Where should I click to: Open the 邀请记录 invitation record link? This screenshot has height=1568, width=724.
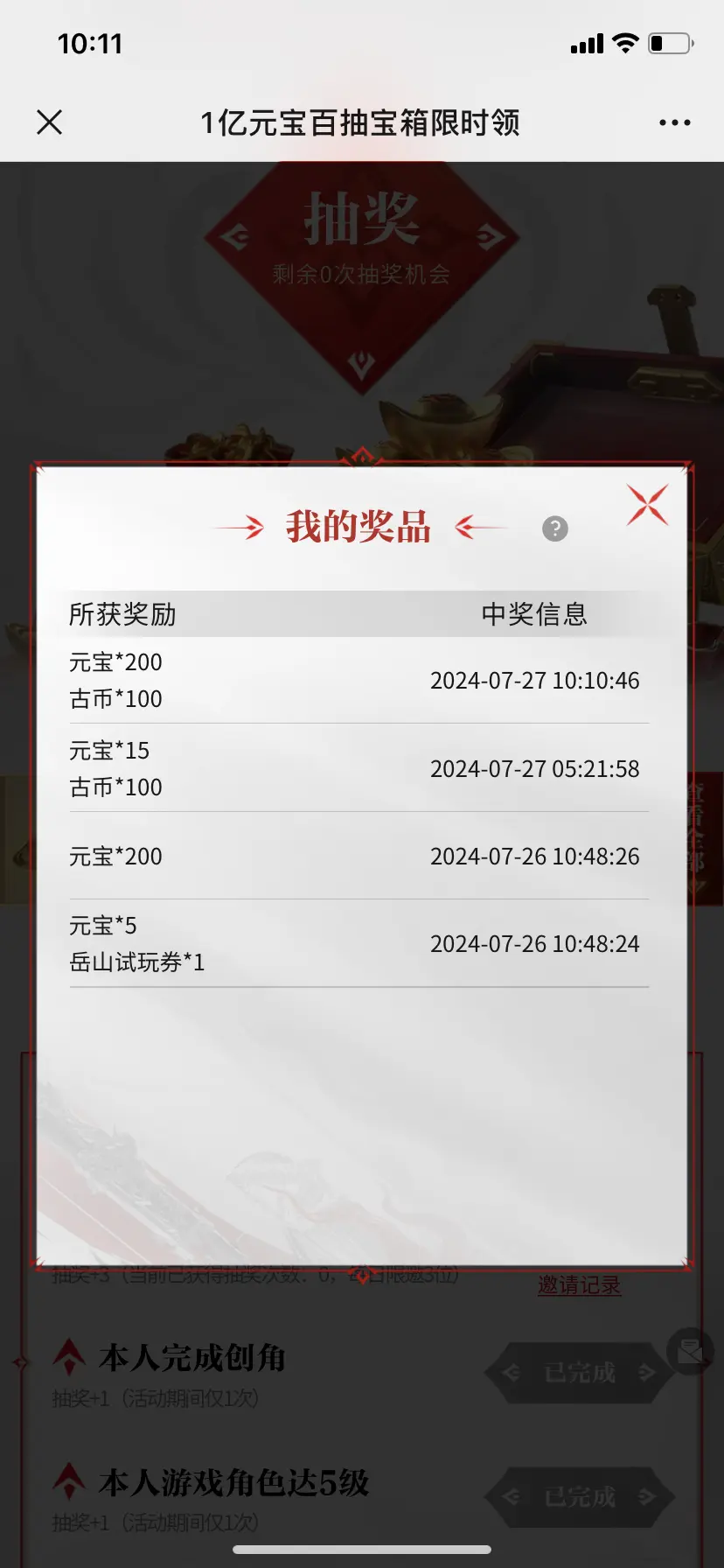click(x=578, y=1284)
